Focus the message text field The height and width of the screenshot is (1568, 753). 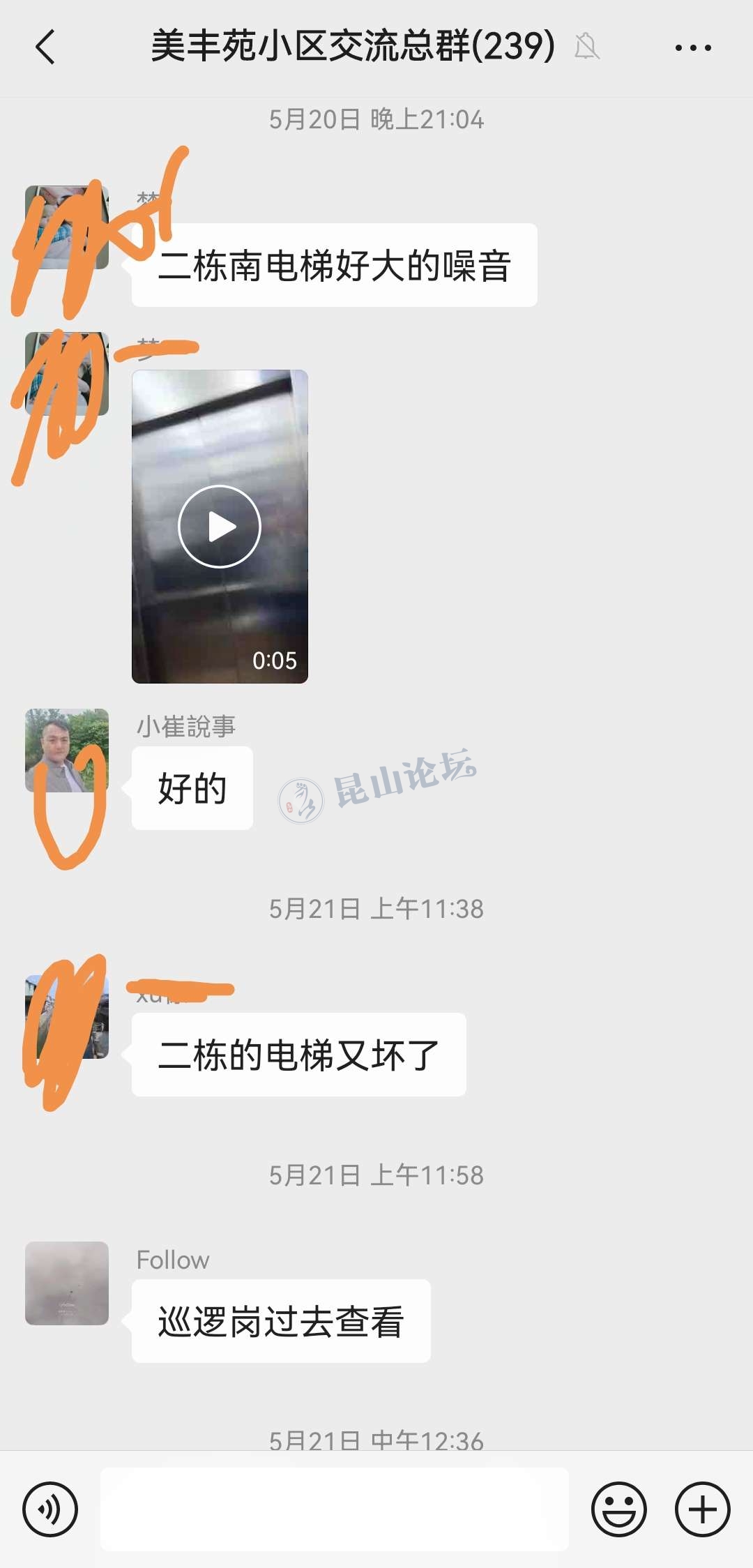click(x=335, y=1509)
